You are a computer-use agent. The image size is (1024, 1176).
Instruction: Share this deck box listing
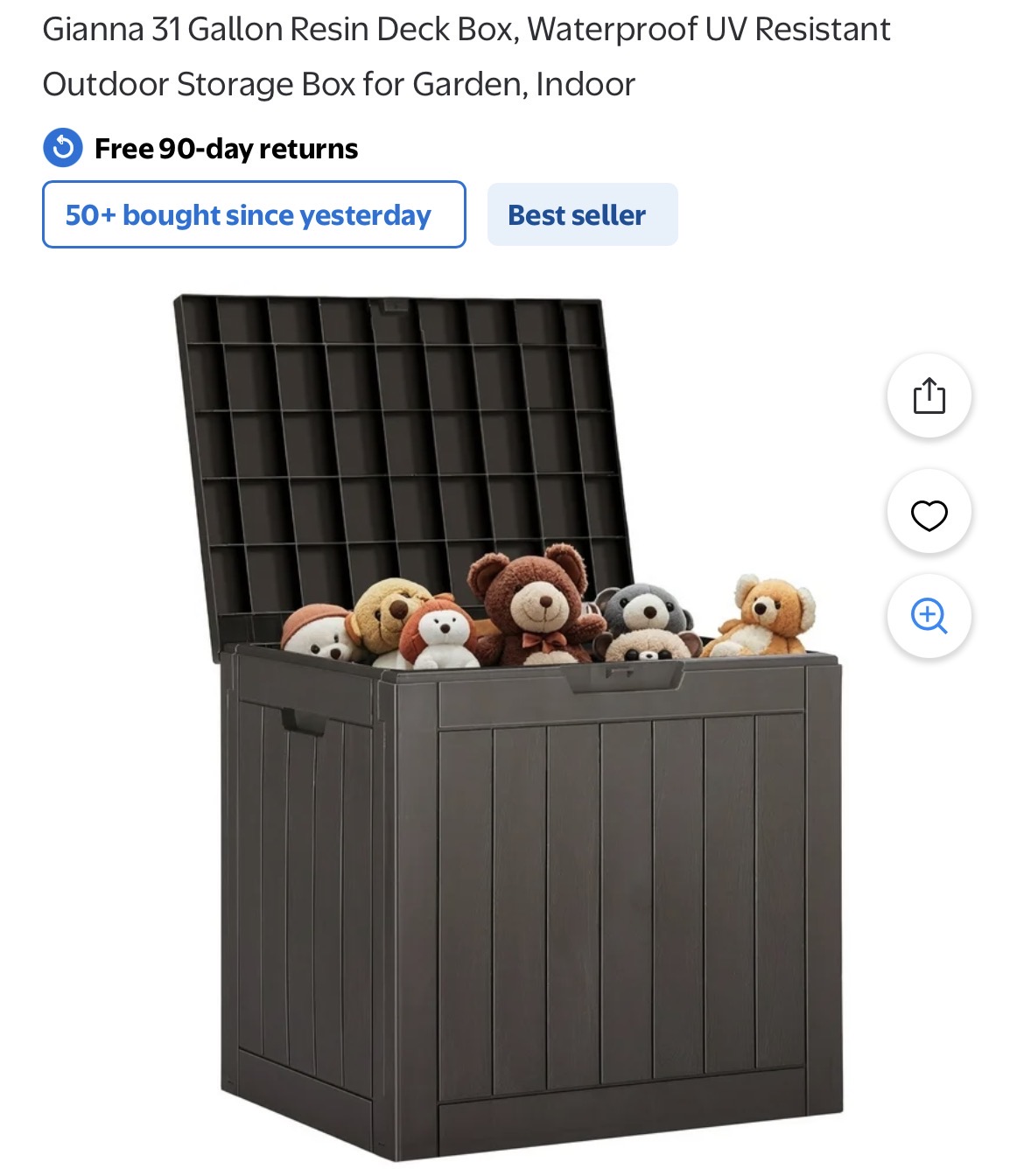[929, 396]
